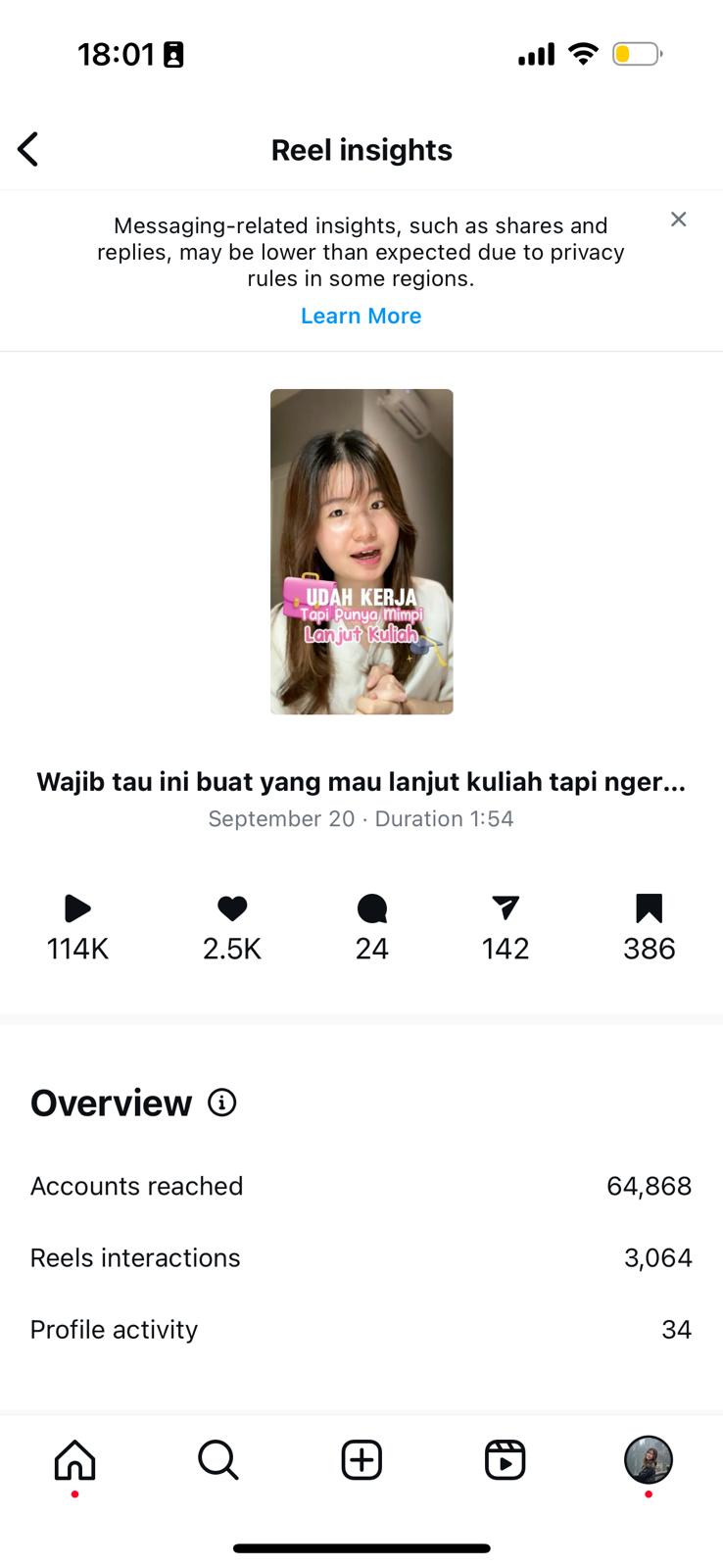Open your profile tab
This screenshot has width=723, height=1568.
point(649,1460)
